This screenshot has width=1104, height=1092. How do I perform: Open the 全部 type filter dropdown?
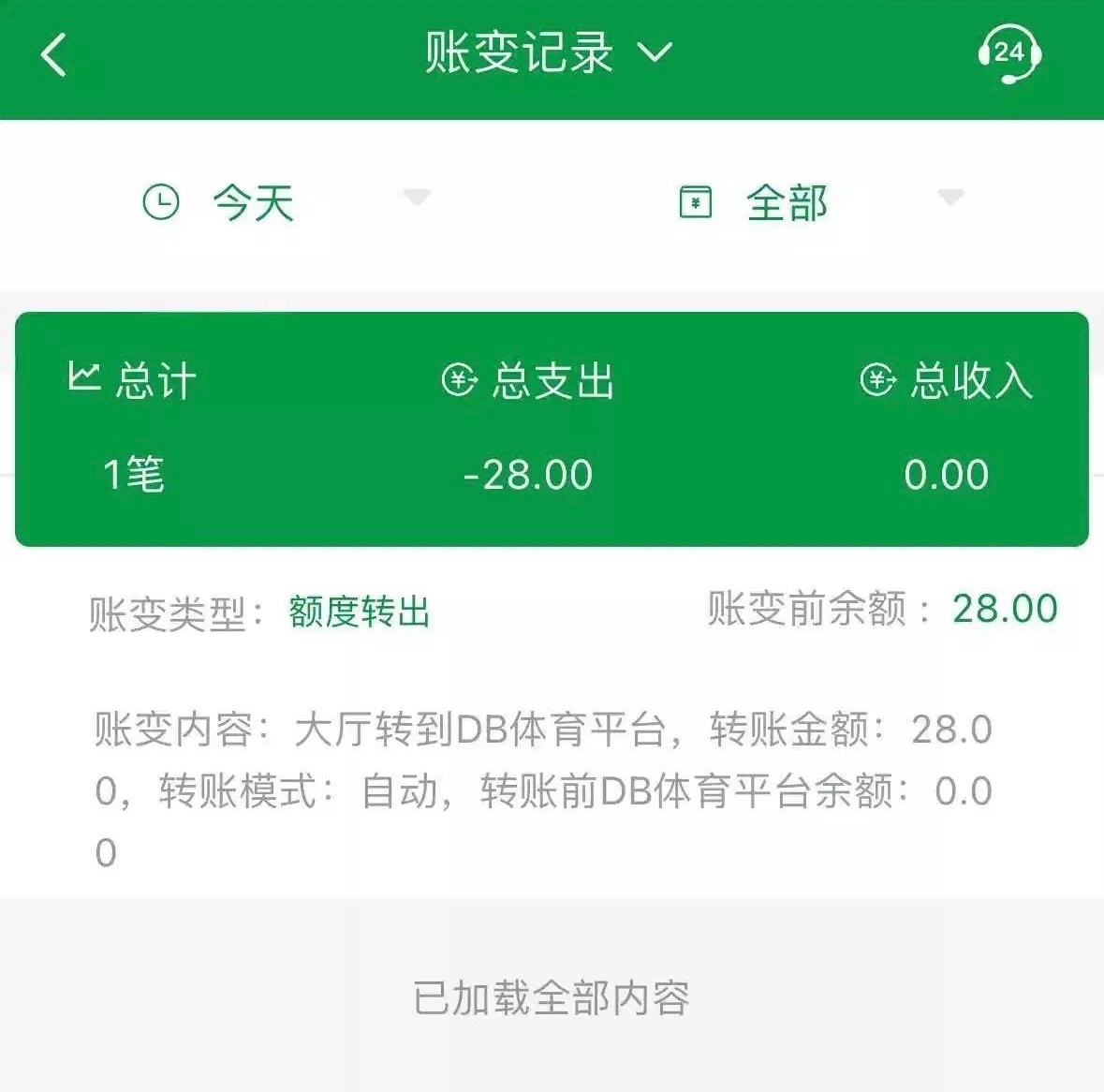coord(815,201)
